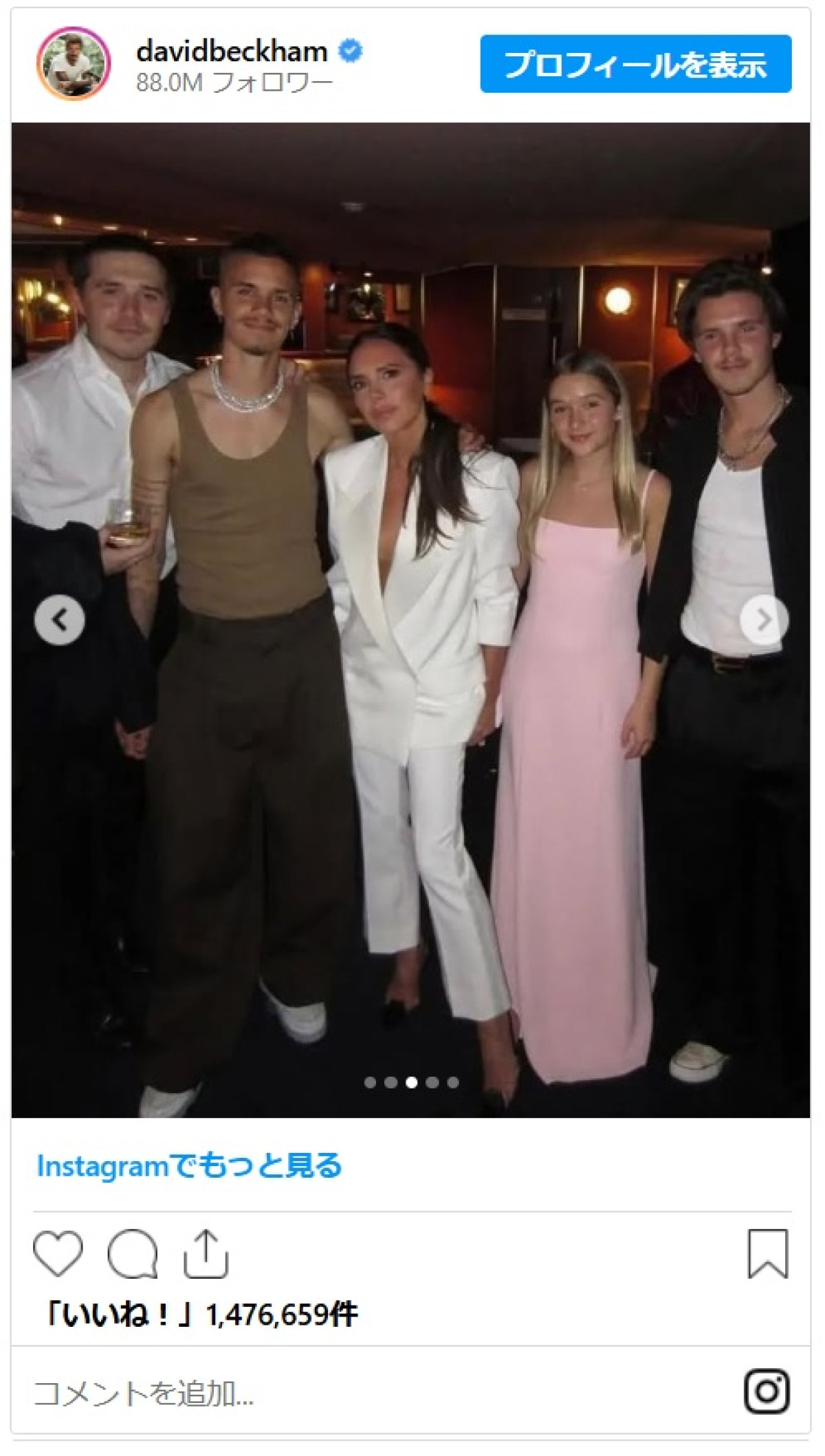
Task: Like this post with the heart
Action: 58,1254
